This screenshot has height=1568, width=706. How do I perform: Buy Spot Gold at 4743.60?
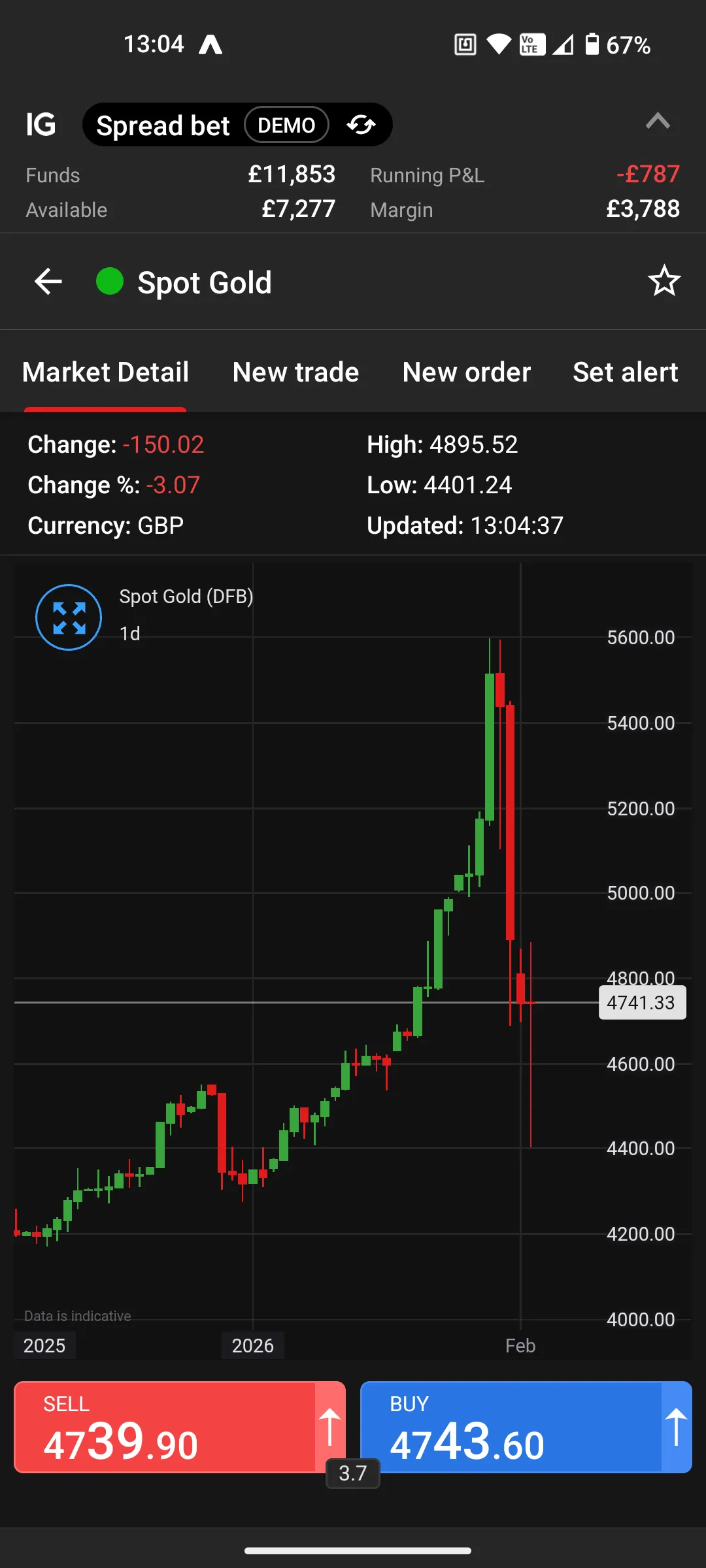tap(511, 1428)
